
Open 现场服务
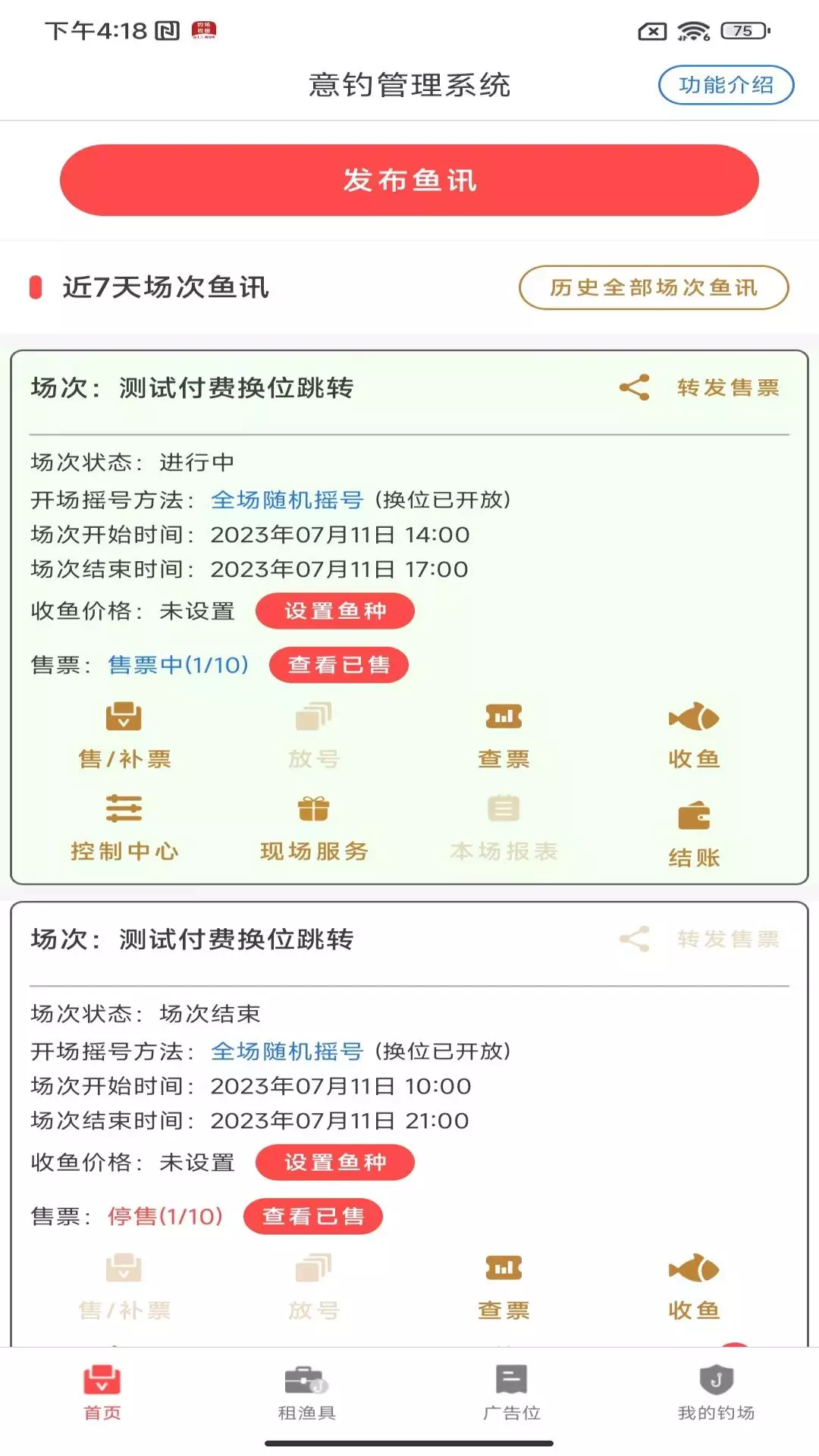(x=314, y=828)
